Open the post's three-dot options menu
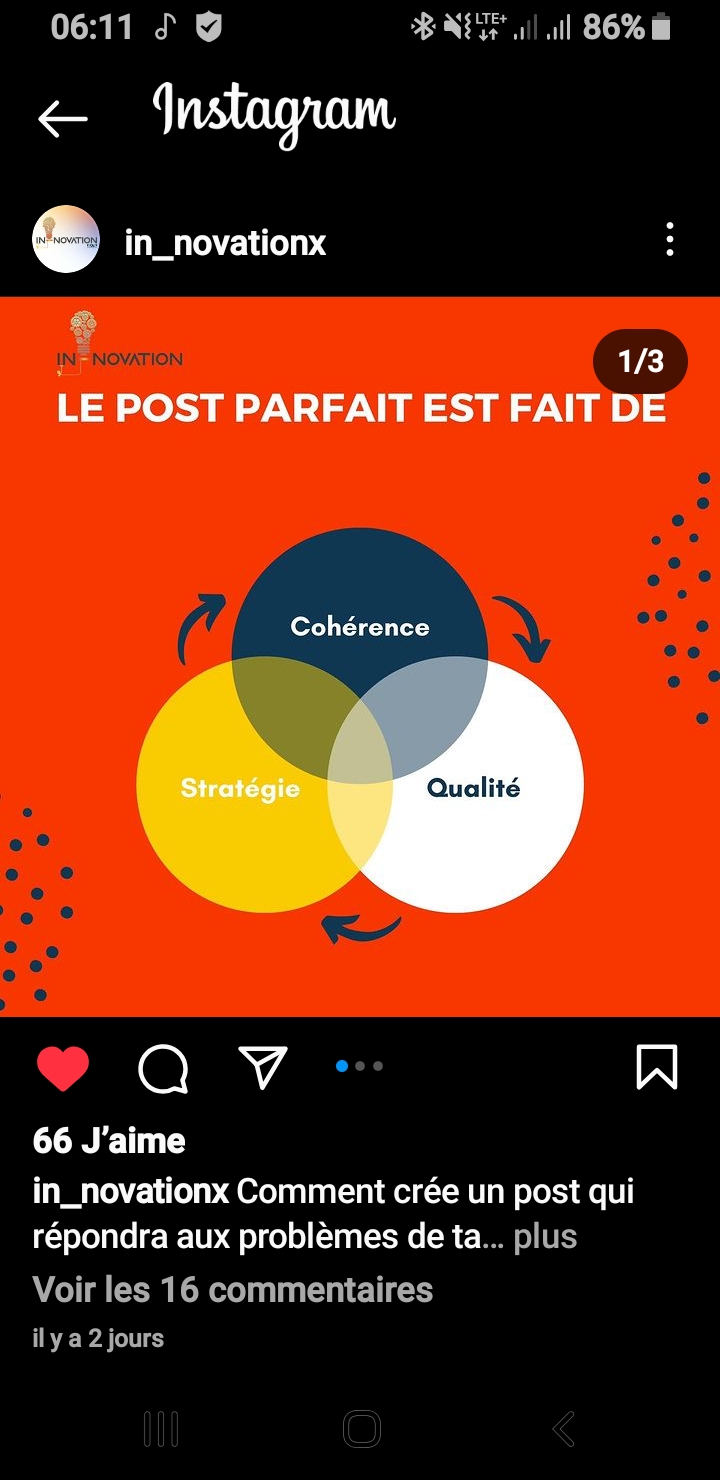This screenshot has width=720, height=1480. (x=669, y=240)
